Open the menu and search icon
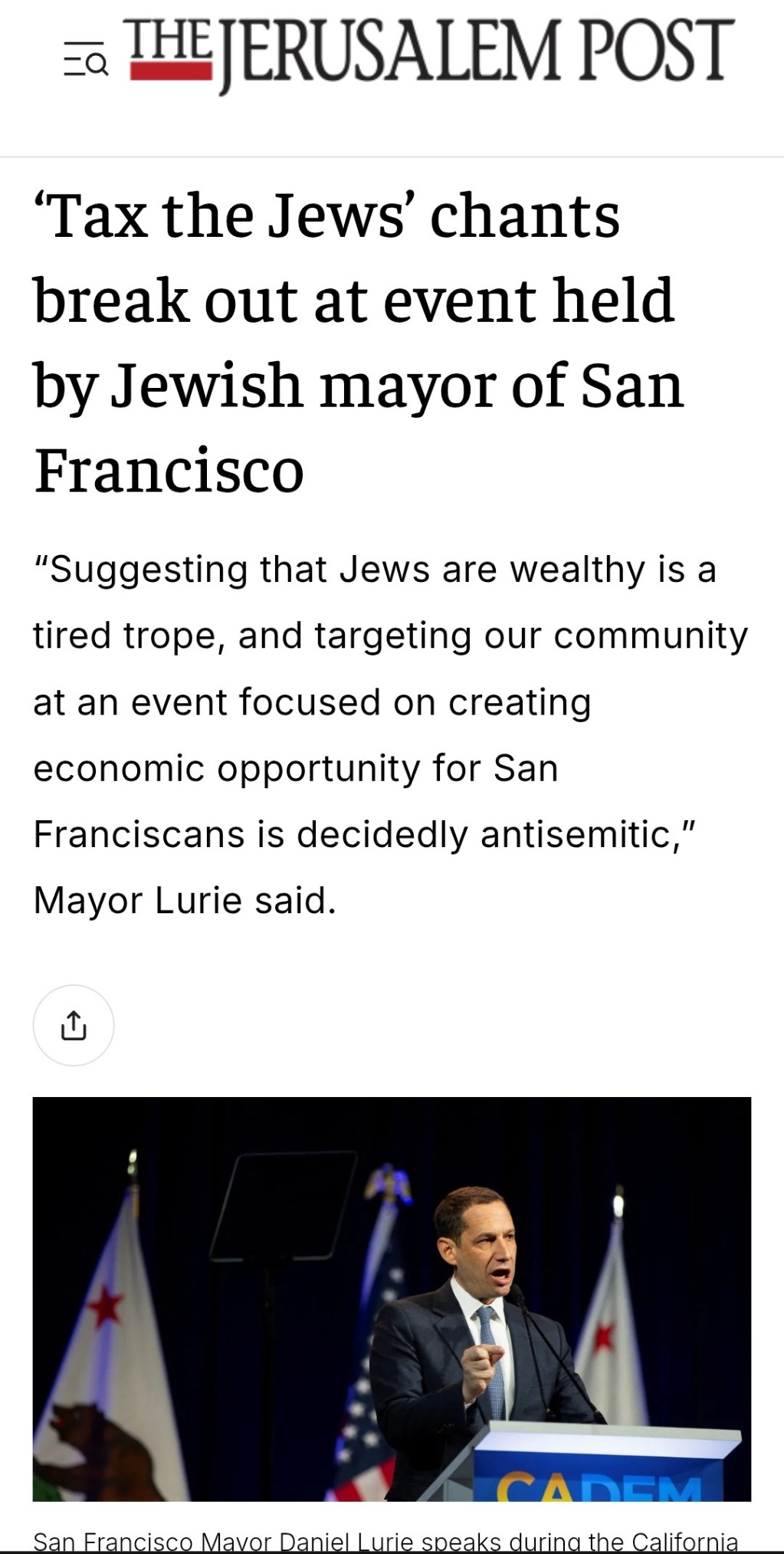The height and width of the screenshot is (1554, 784). pos(85,60)
